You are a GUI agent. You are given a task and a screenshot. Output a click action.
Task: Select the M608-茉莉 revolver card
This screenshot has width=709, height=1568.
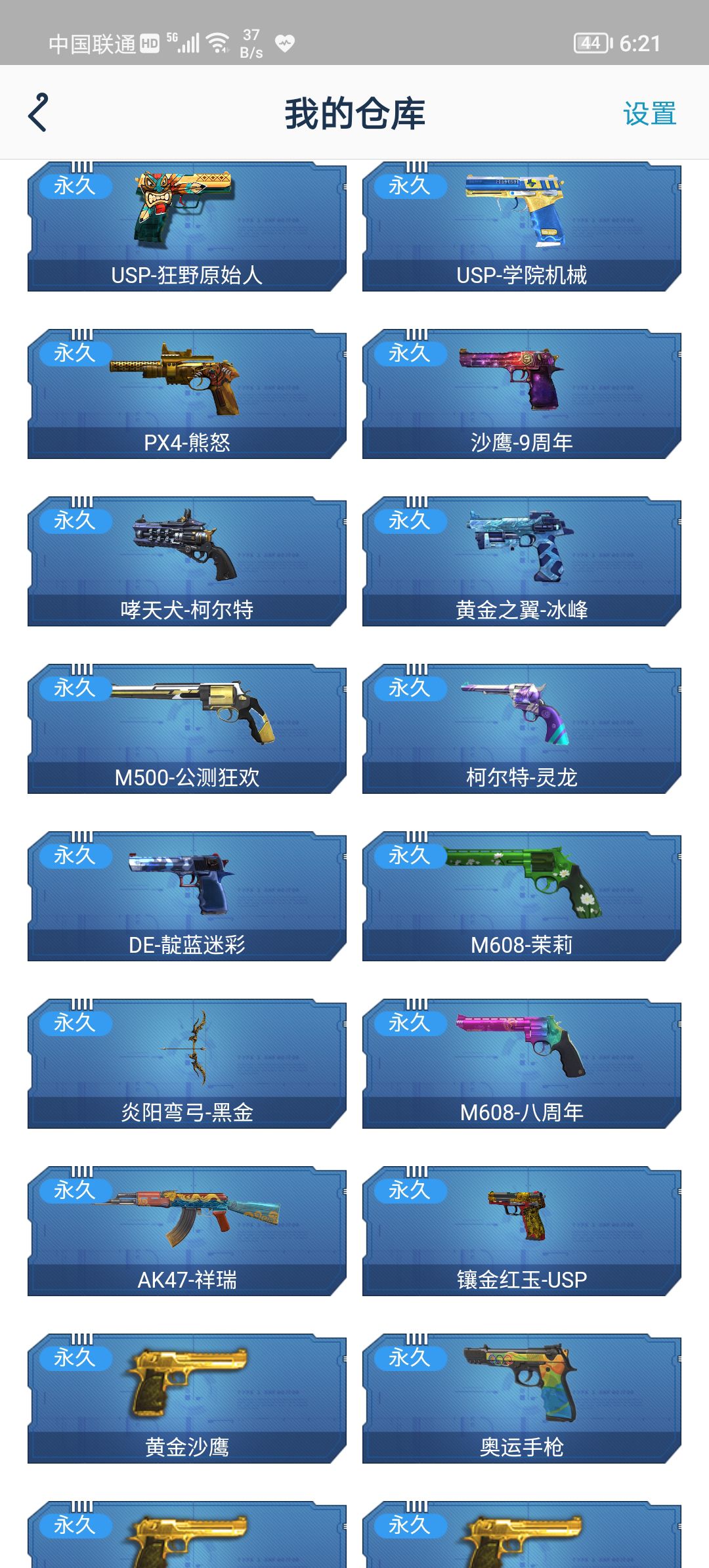click(521, 896)
